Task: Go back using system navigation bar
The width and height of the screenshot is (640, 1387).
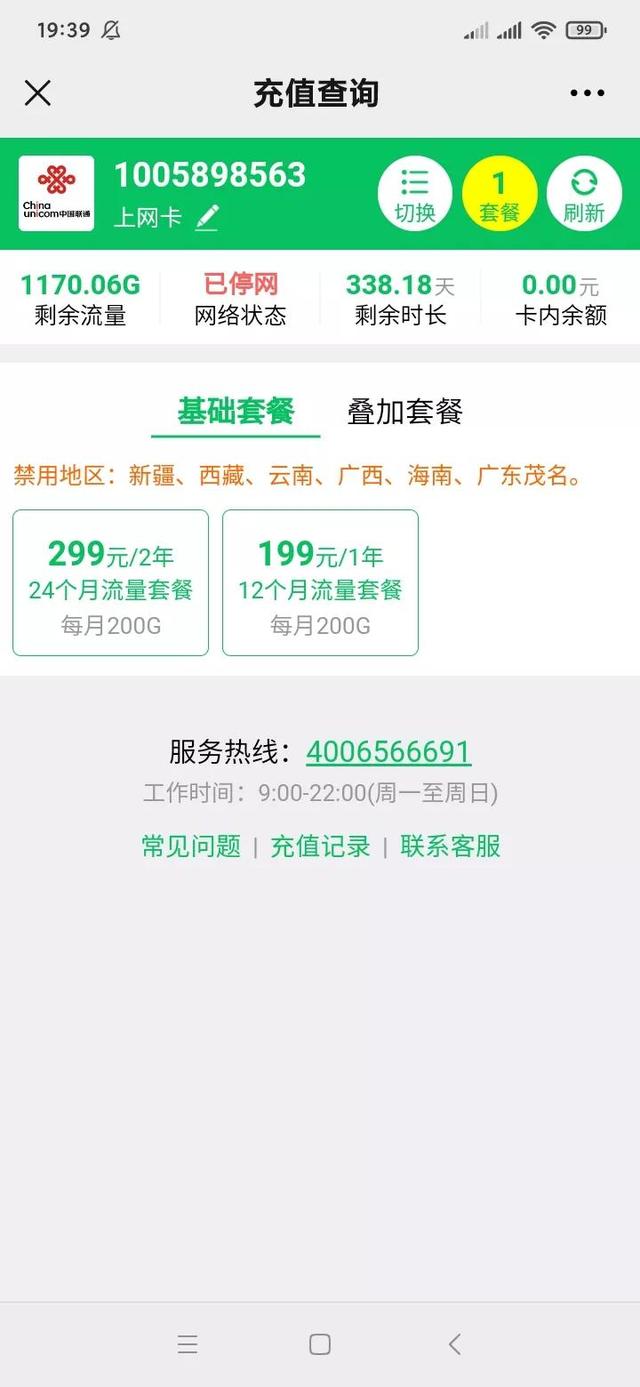Action: point(455,1344)
